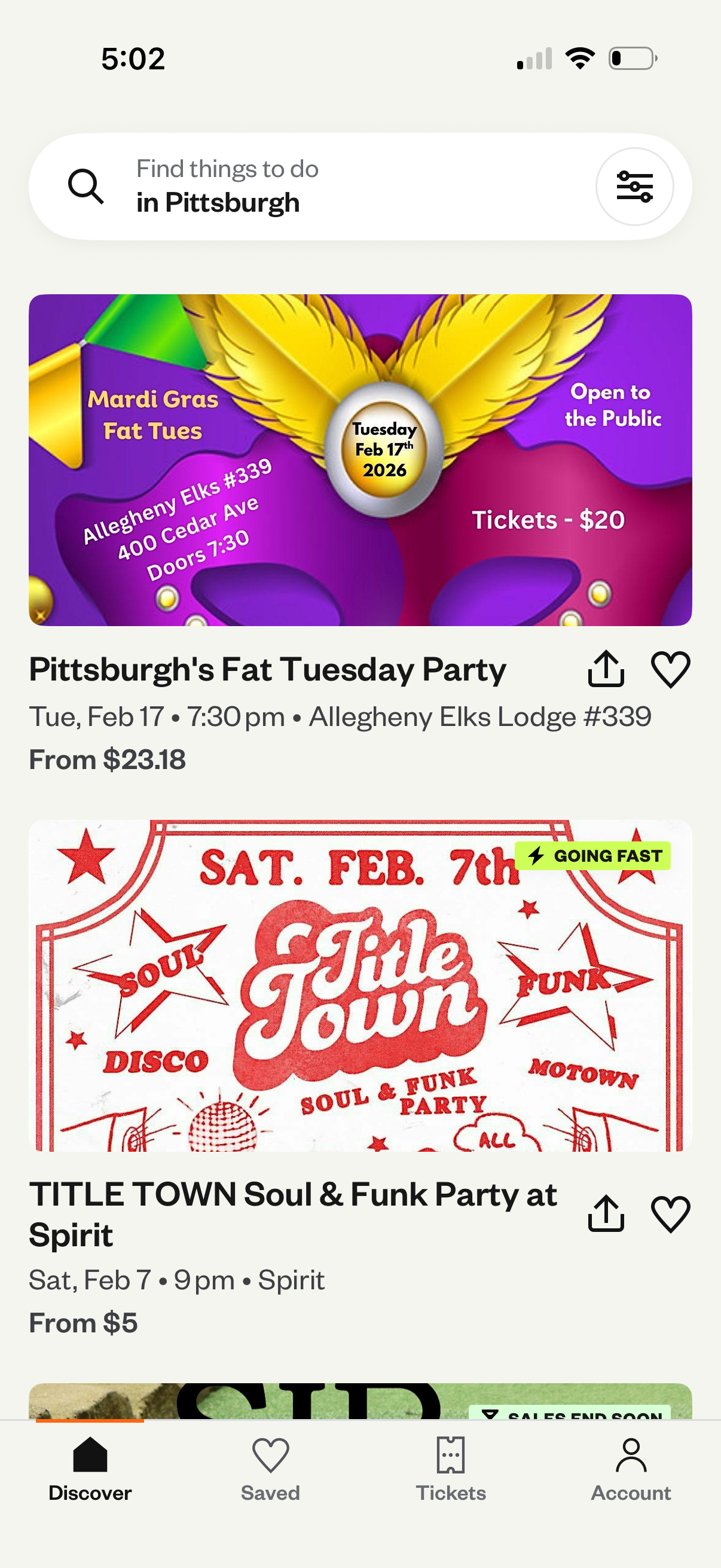721x1568 pixels.
Task: Open Pittsburgh's Fat Tuesday Party listing
Action: tap(268, 669)
